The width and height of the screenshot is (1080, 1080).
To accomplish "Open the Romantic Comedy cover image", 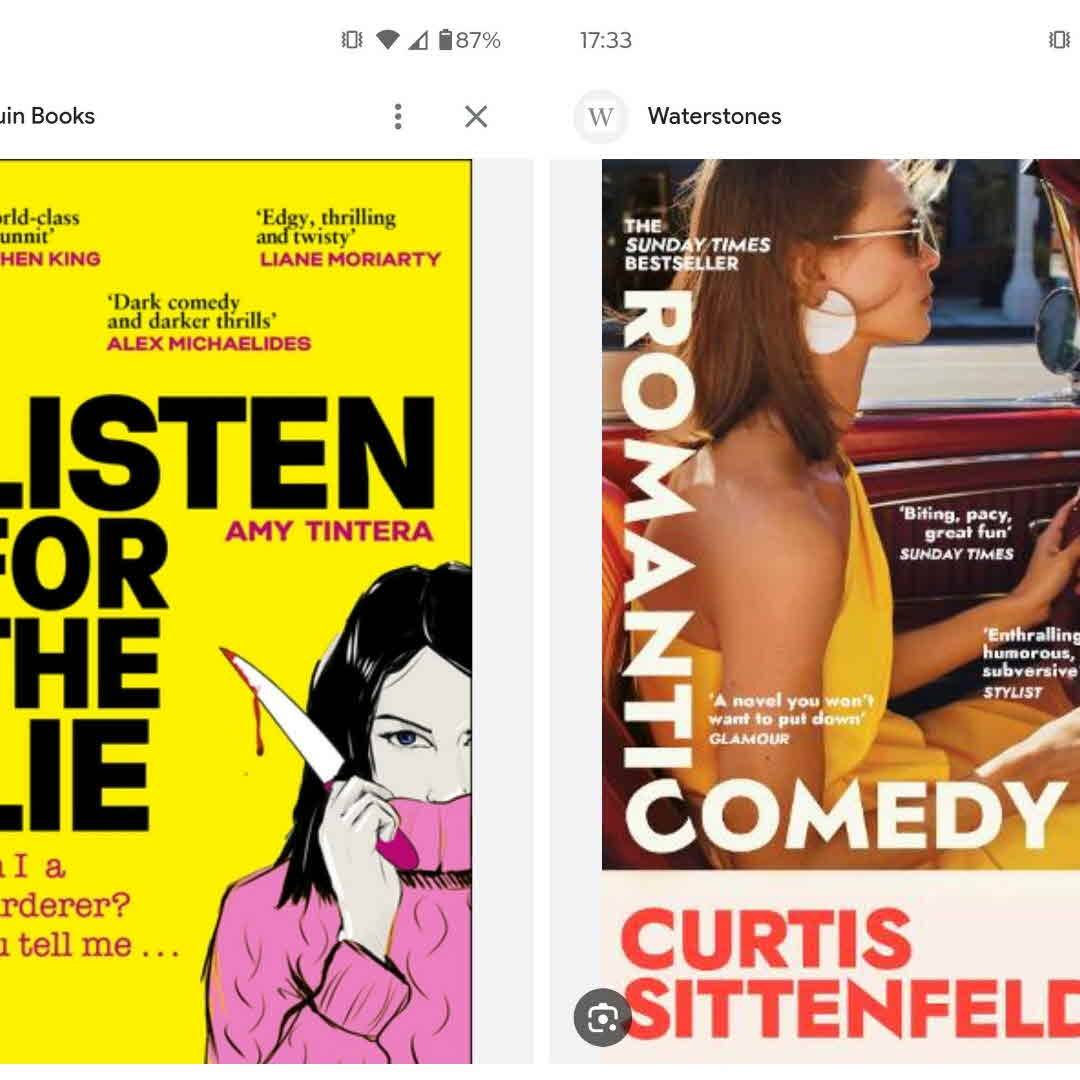I will [x=840, y=560].
